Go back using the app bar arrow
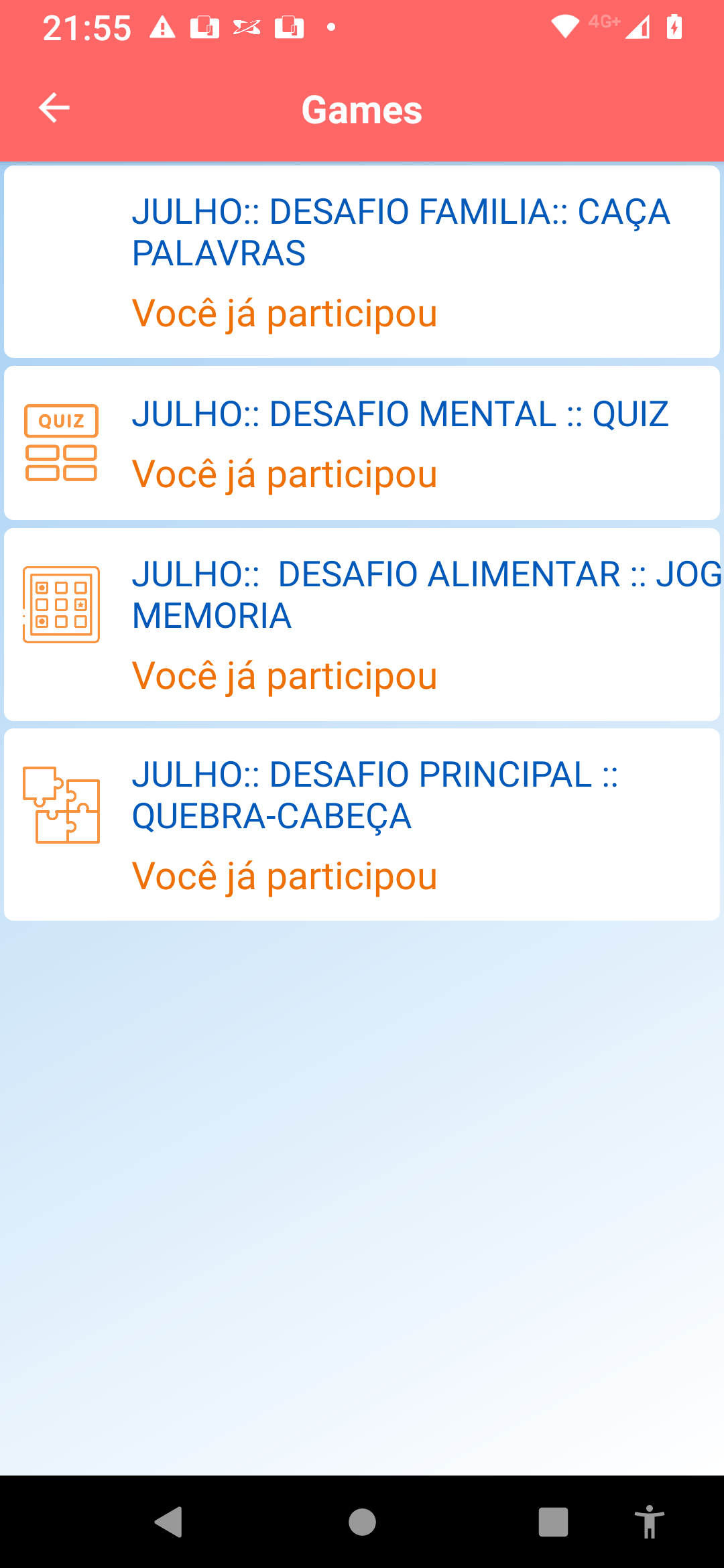 (54, 108)
